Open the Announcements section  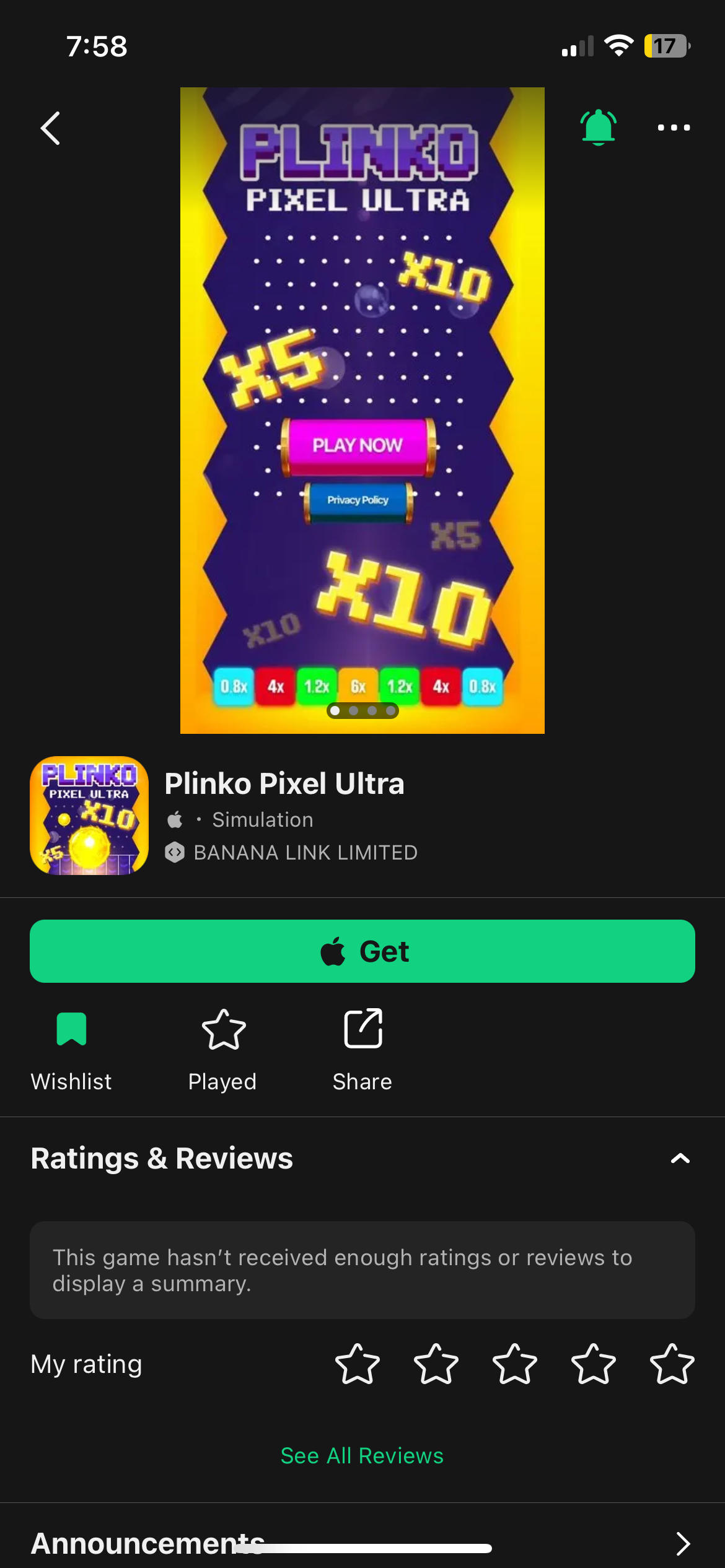coord(682,1543)
